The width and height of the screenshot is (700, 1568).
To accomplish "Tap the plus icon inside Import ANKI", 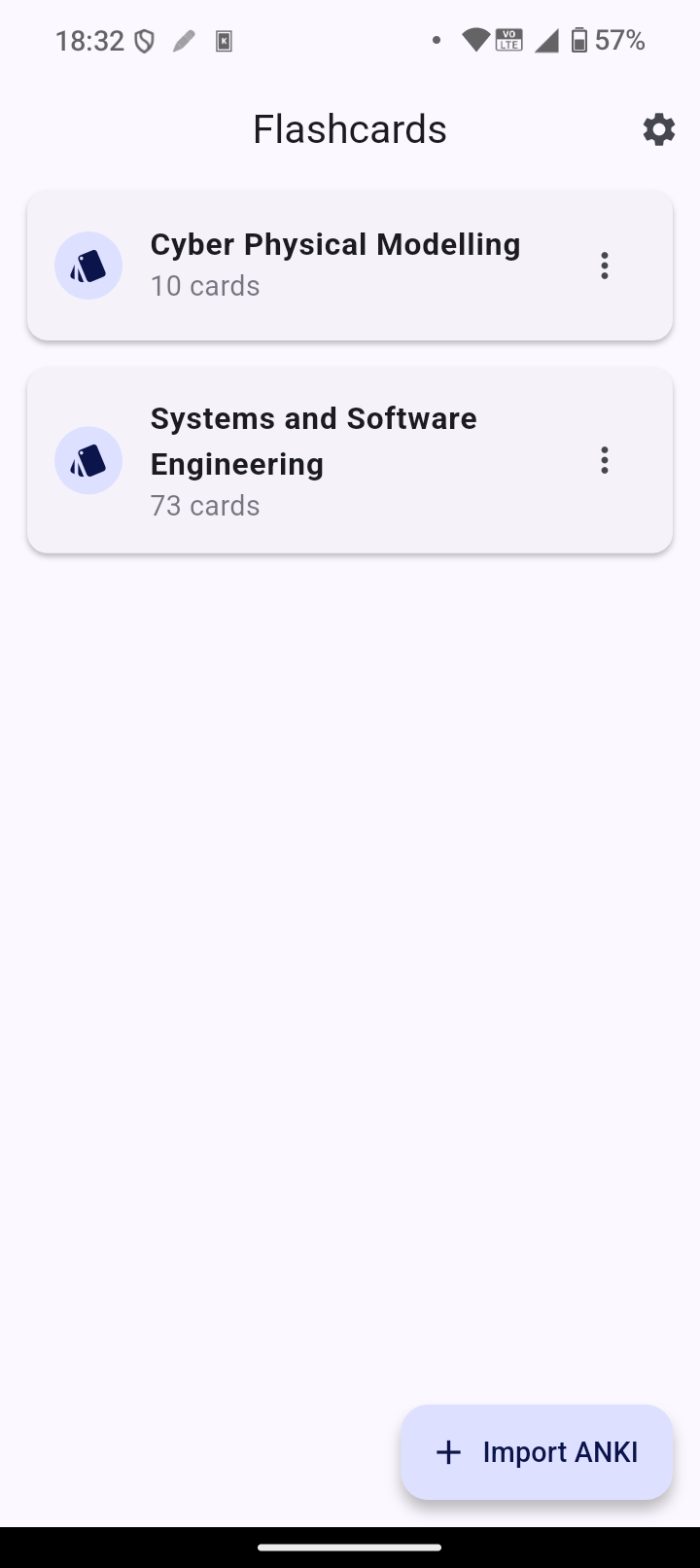I will pos(447,1451).
